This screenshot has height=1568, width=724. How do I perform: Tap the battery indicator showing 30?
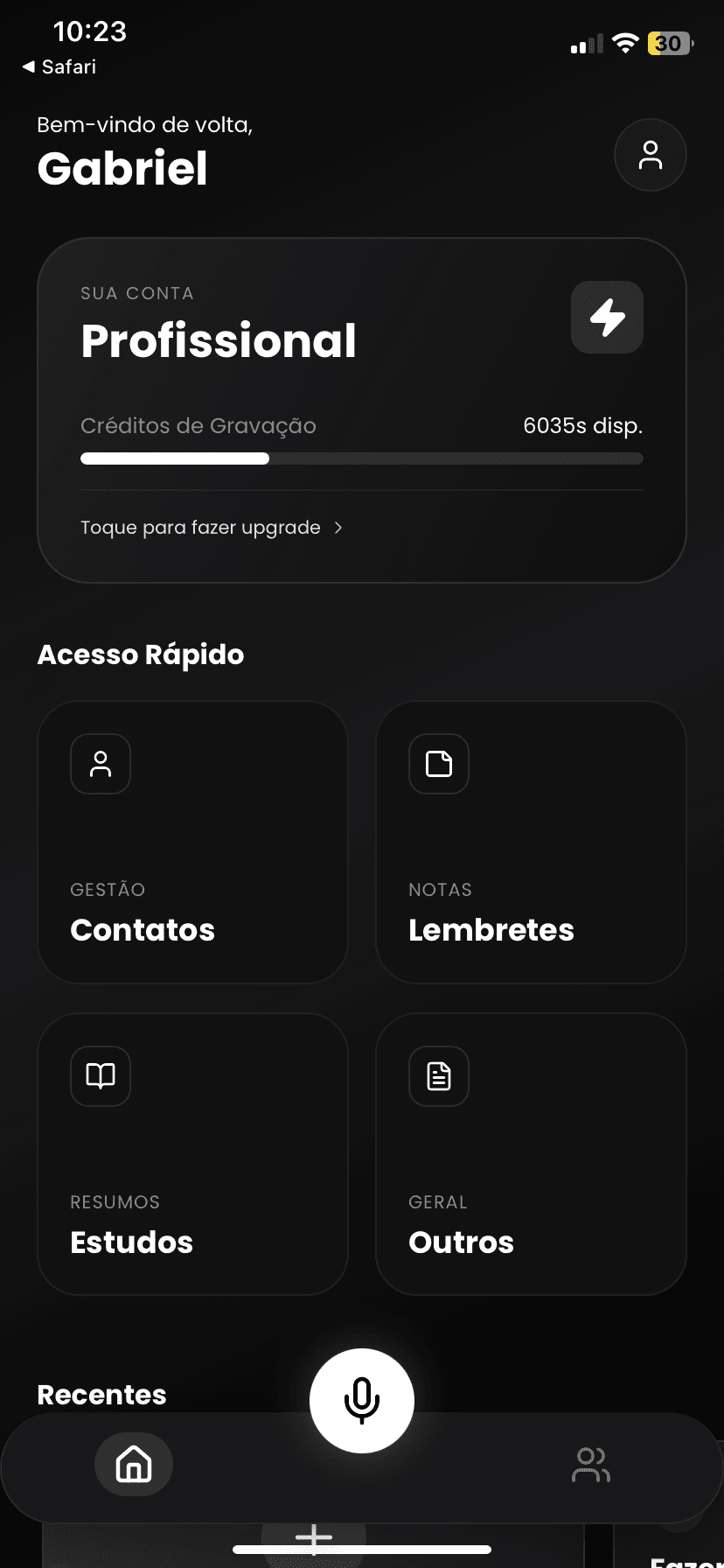point(669,43)
